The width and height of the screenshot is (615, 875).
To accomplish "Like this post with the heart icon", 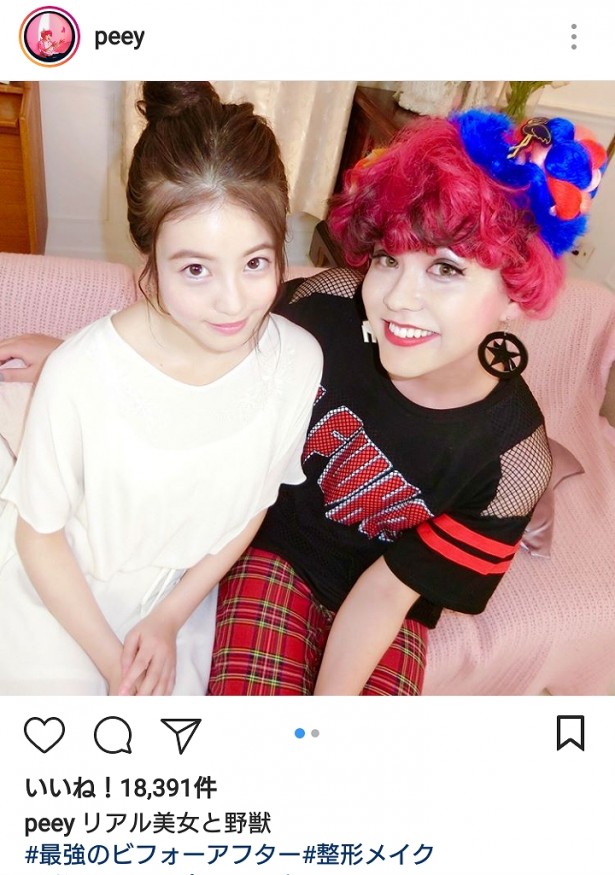I will coord(44,735).
